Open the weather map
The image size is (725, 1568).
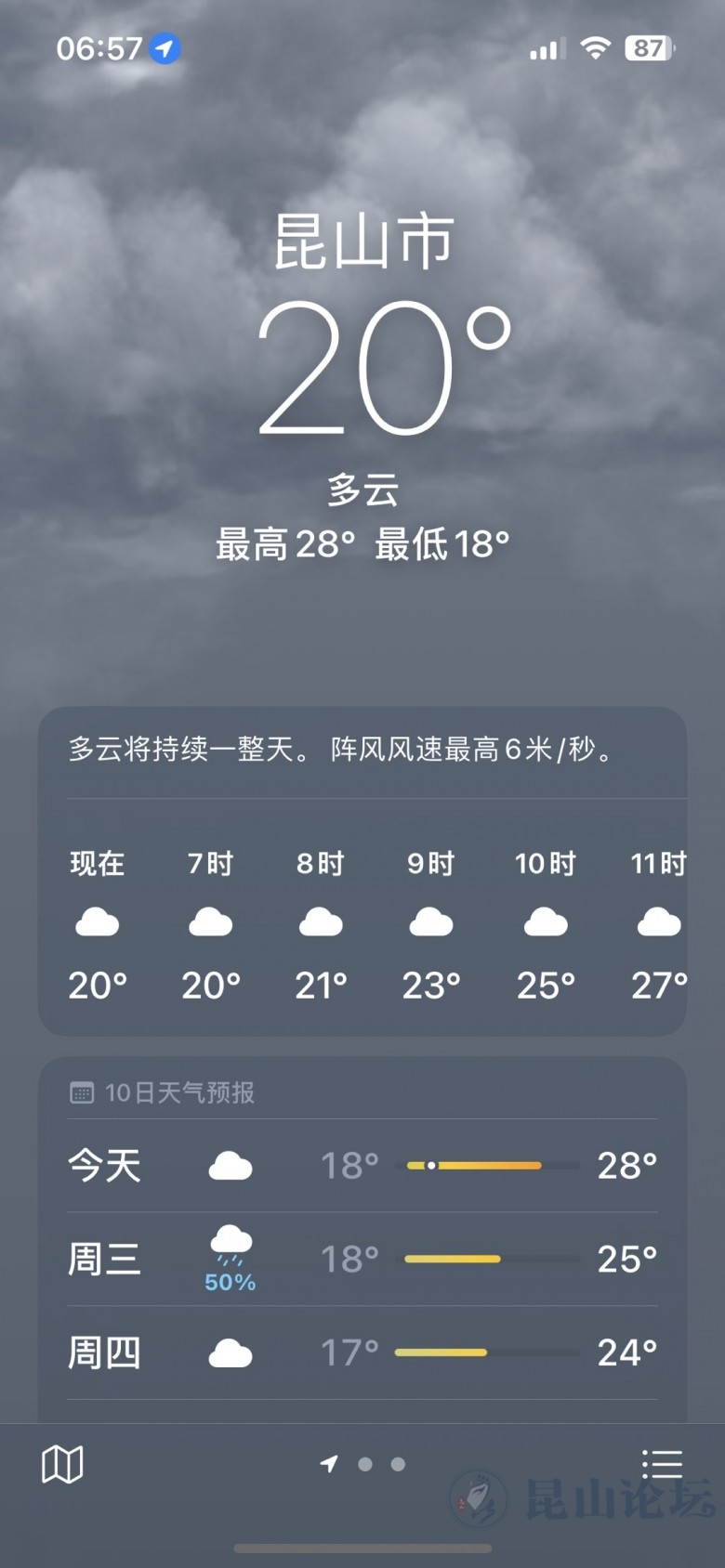62,1465
